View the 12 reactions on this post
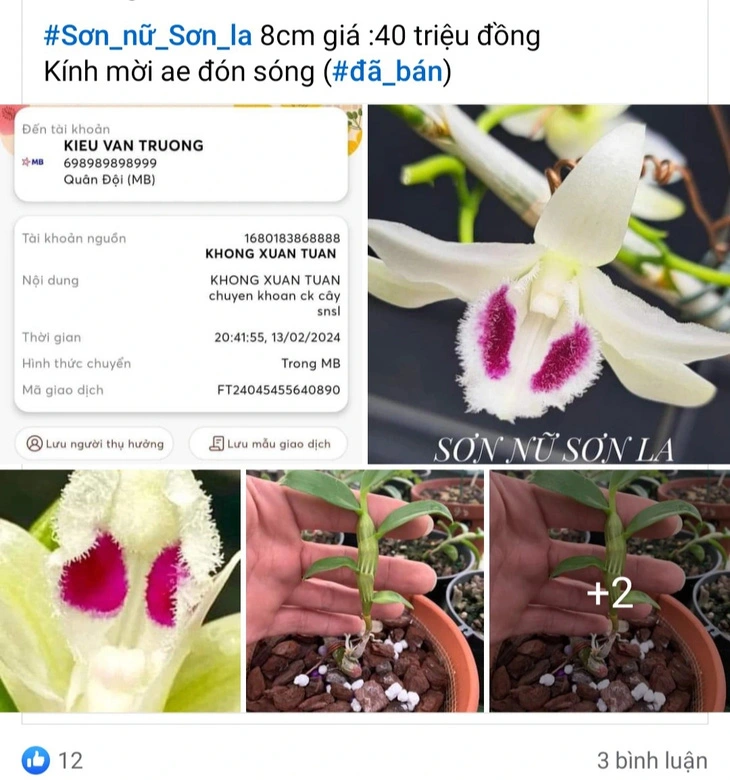Screen dimensions: 730x780 pos(54,760)
